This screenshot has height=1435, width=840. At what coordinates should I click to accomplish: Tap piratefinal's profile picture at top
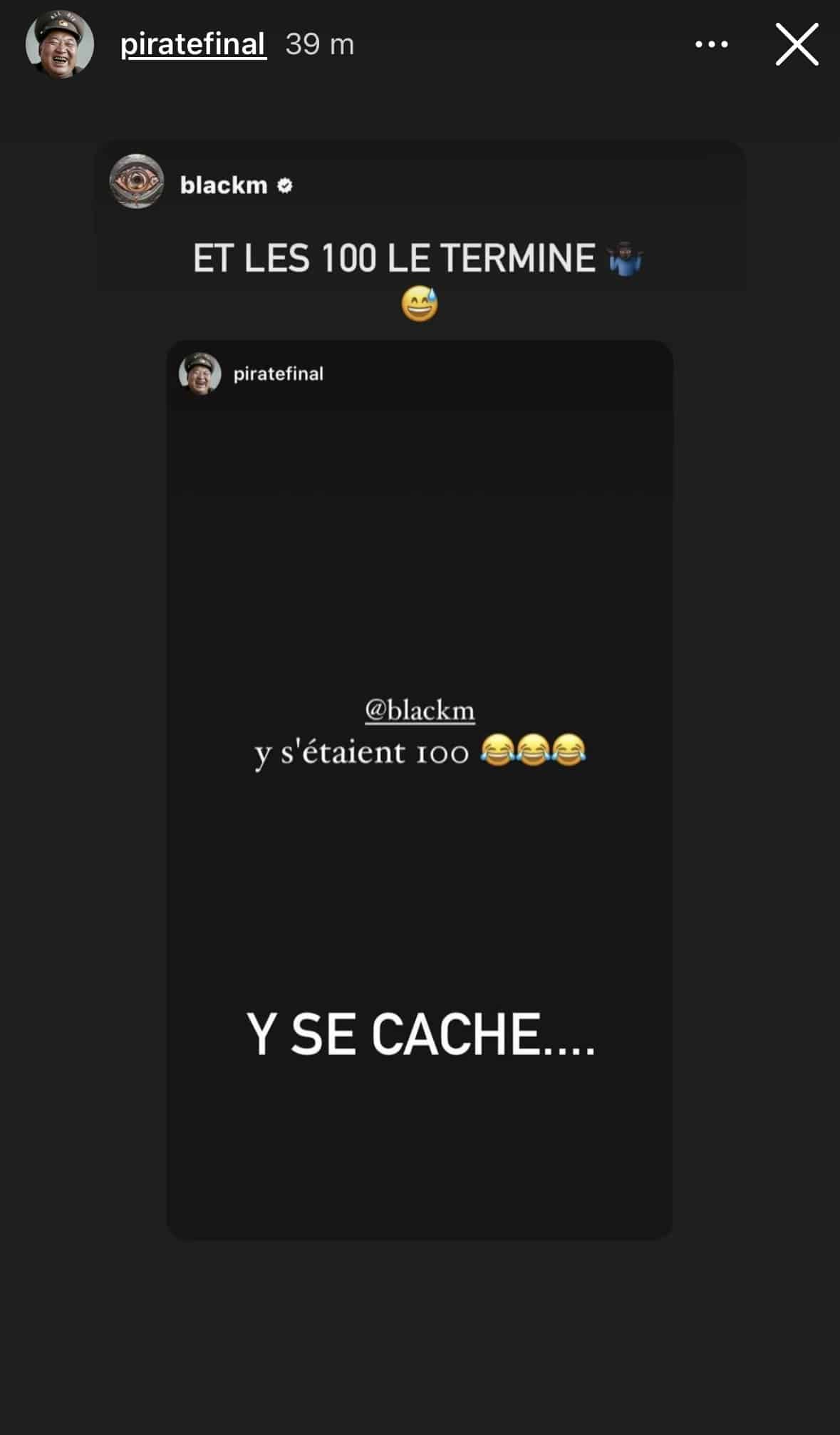click(x=60, y=44)
